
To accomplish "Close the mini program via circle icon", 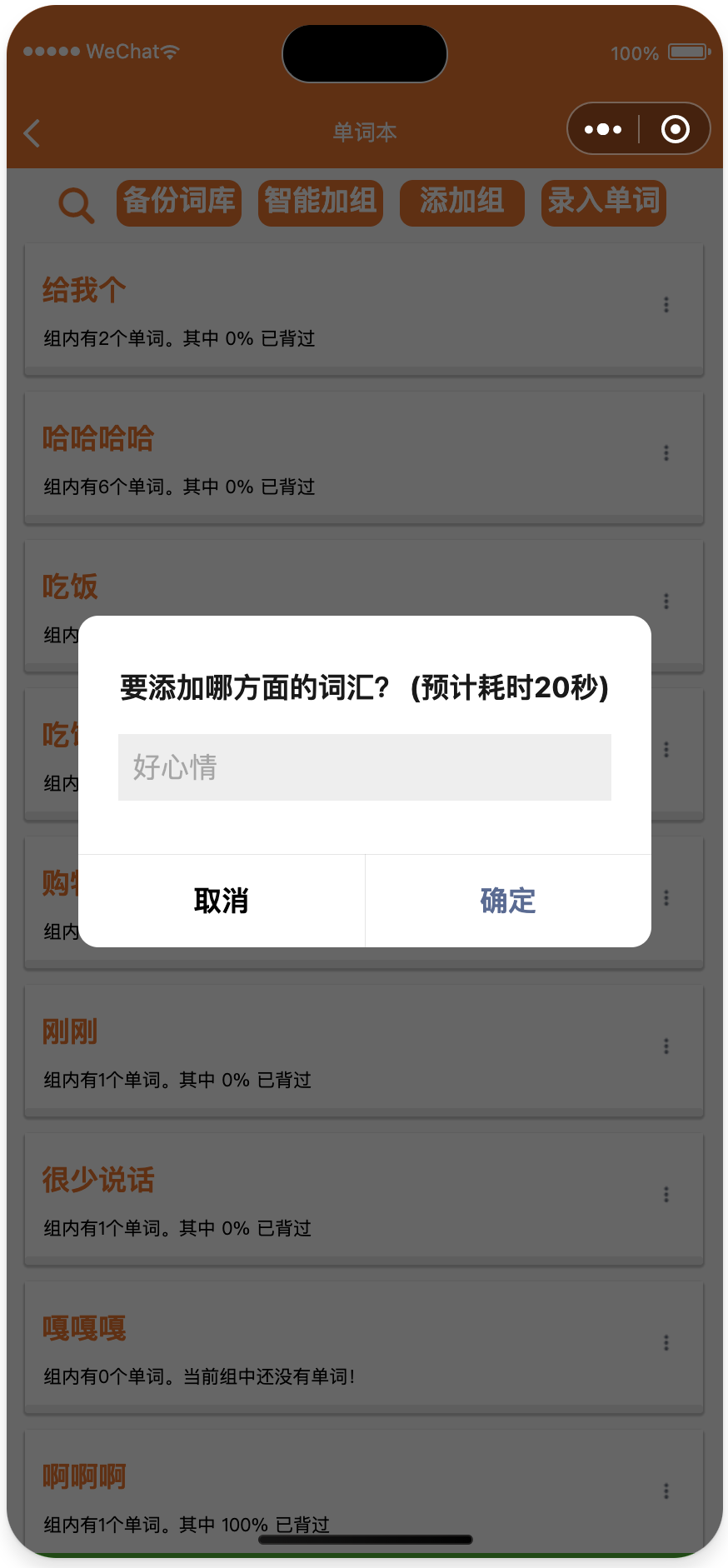I will pos(675,129).
